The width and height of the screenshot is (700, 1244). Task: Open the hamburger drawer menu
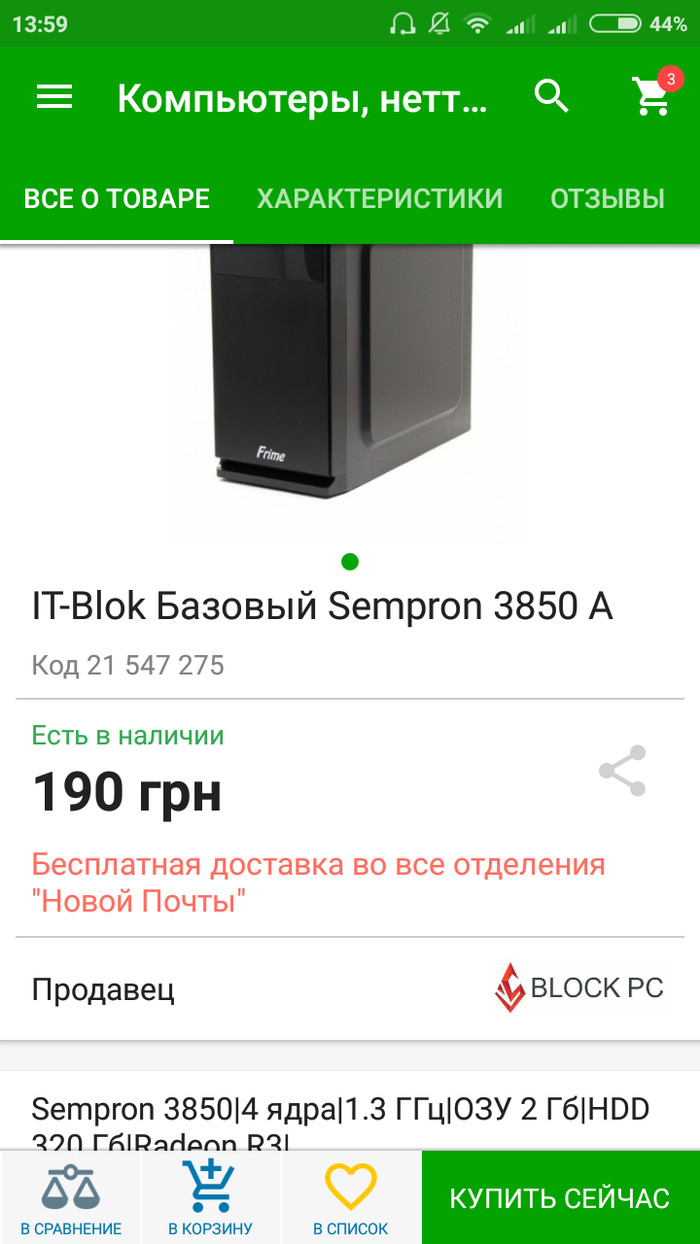pyautogui.click(x=54, y=97)
